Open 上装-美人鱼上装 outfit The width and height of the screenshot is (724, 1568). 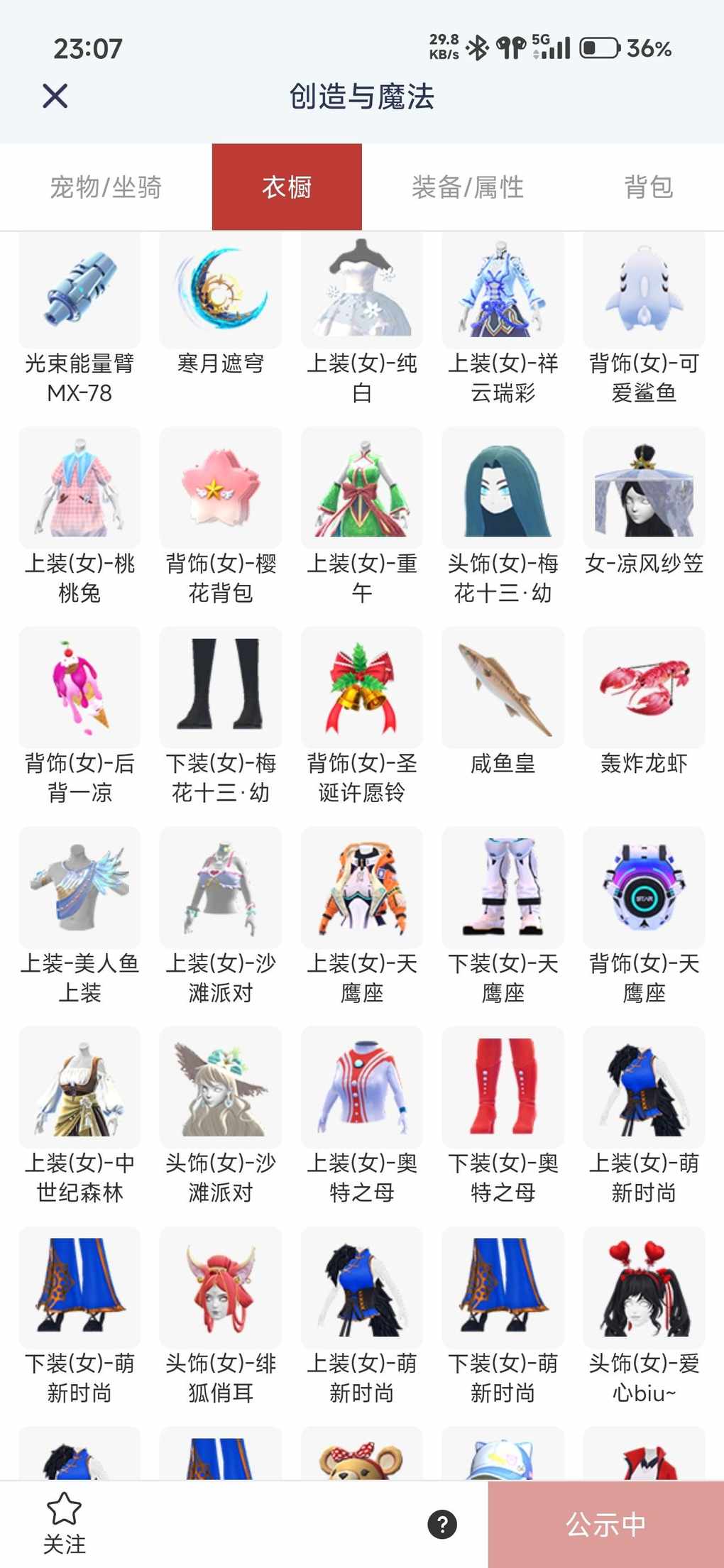click(x=79, y=889)
